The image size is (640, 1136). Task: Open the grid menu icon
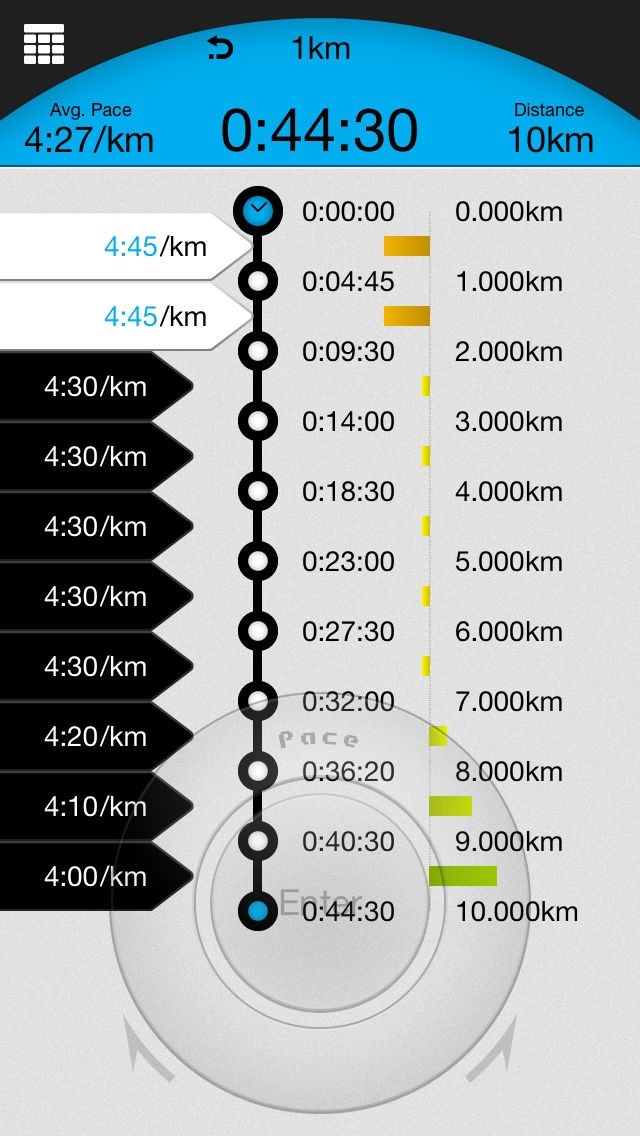tap(44, 44)
